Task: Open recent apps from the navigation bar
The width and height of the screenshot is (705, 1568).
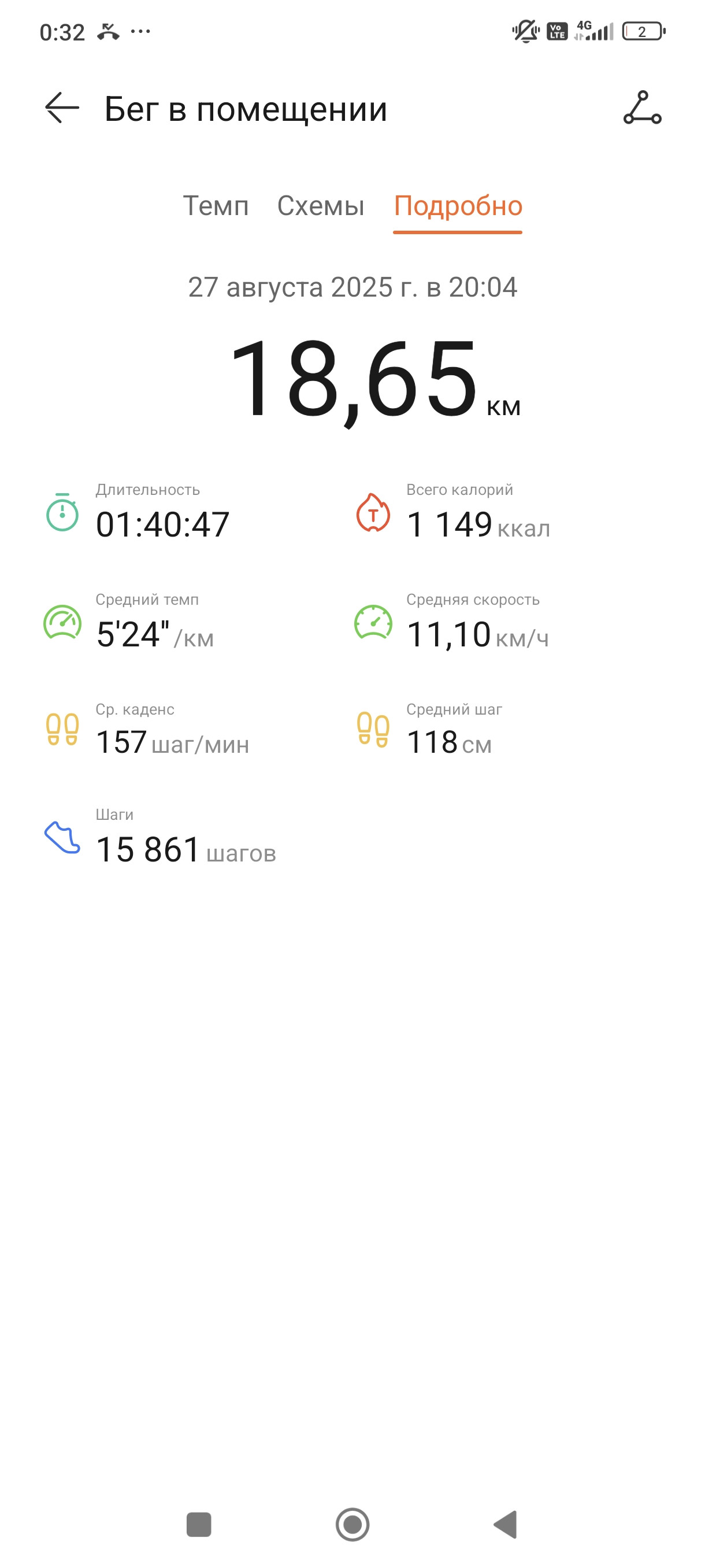Action: tap(199, 1525)
